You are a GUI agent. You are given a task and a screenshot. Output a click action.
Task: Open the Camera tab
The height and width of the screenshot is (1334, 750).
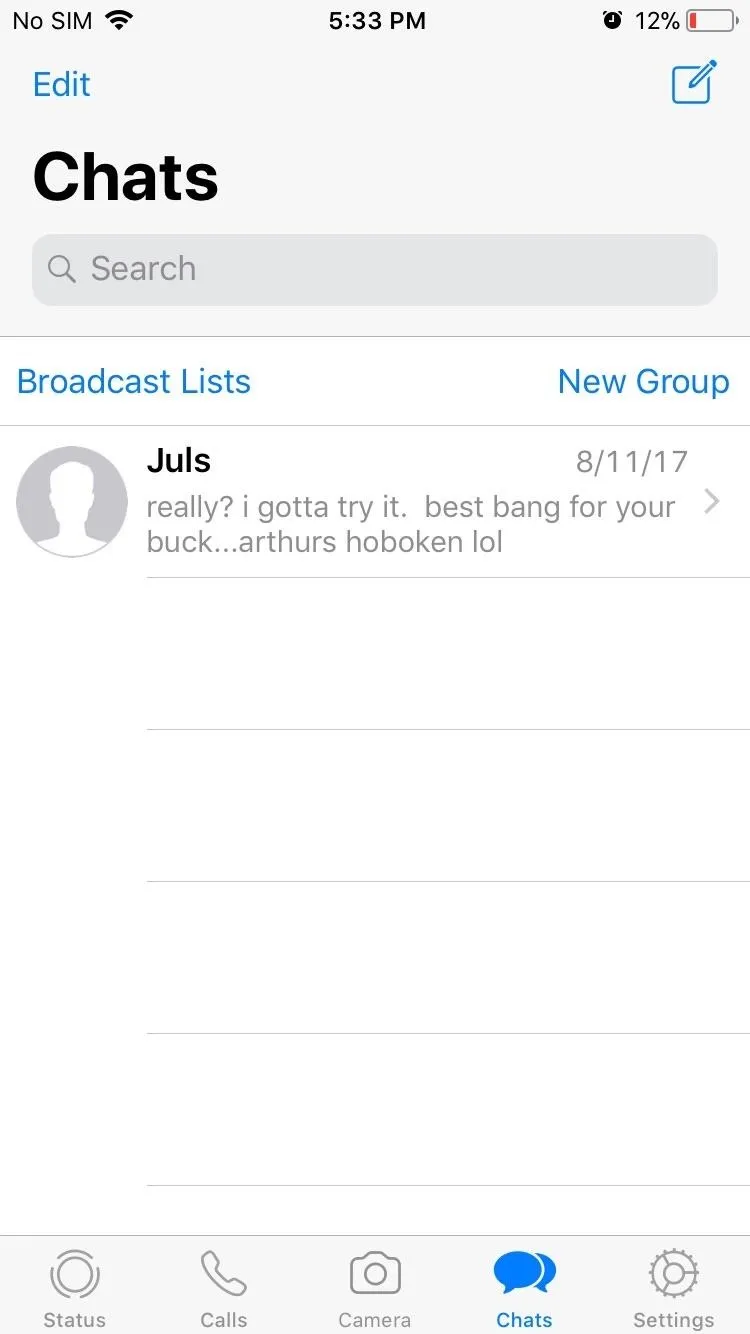(375, 1289)
